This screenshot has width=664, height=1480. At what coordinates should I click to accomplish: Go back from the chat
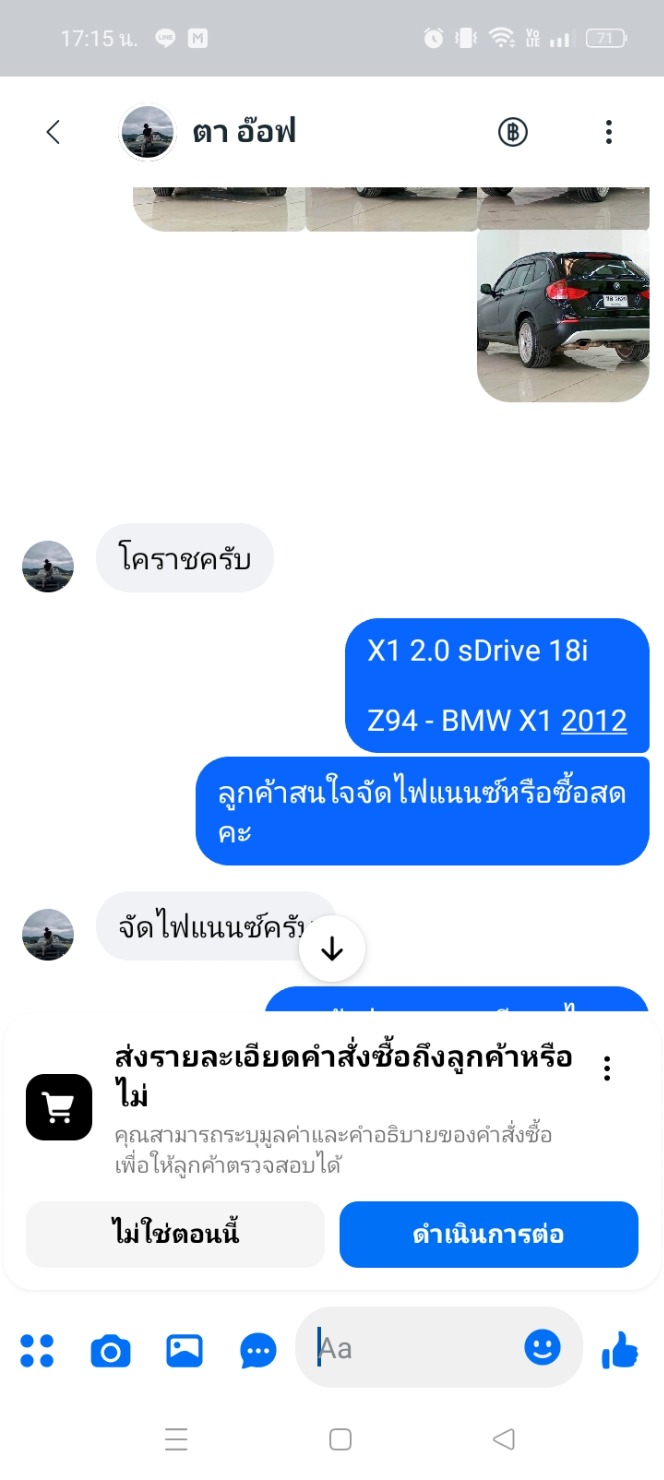[x=53, y=132]
